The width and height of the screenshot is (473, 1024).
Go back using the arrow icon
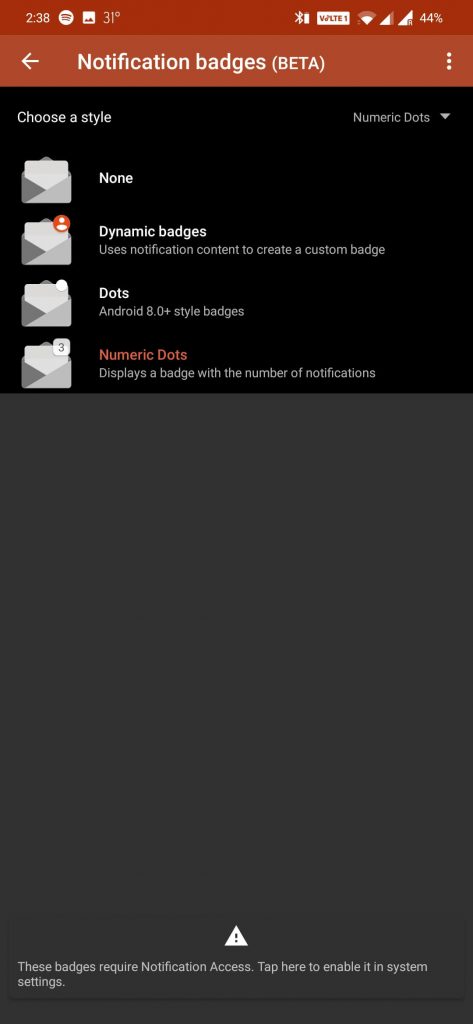pyautogui.click(x=30, y=61)
